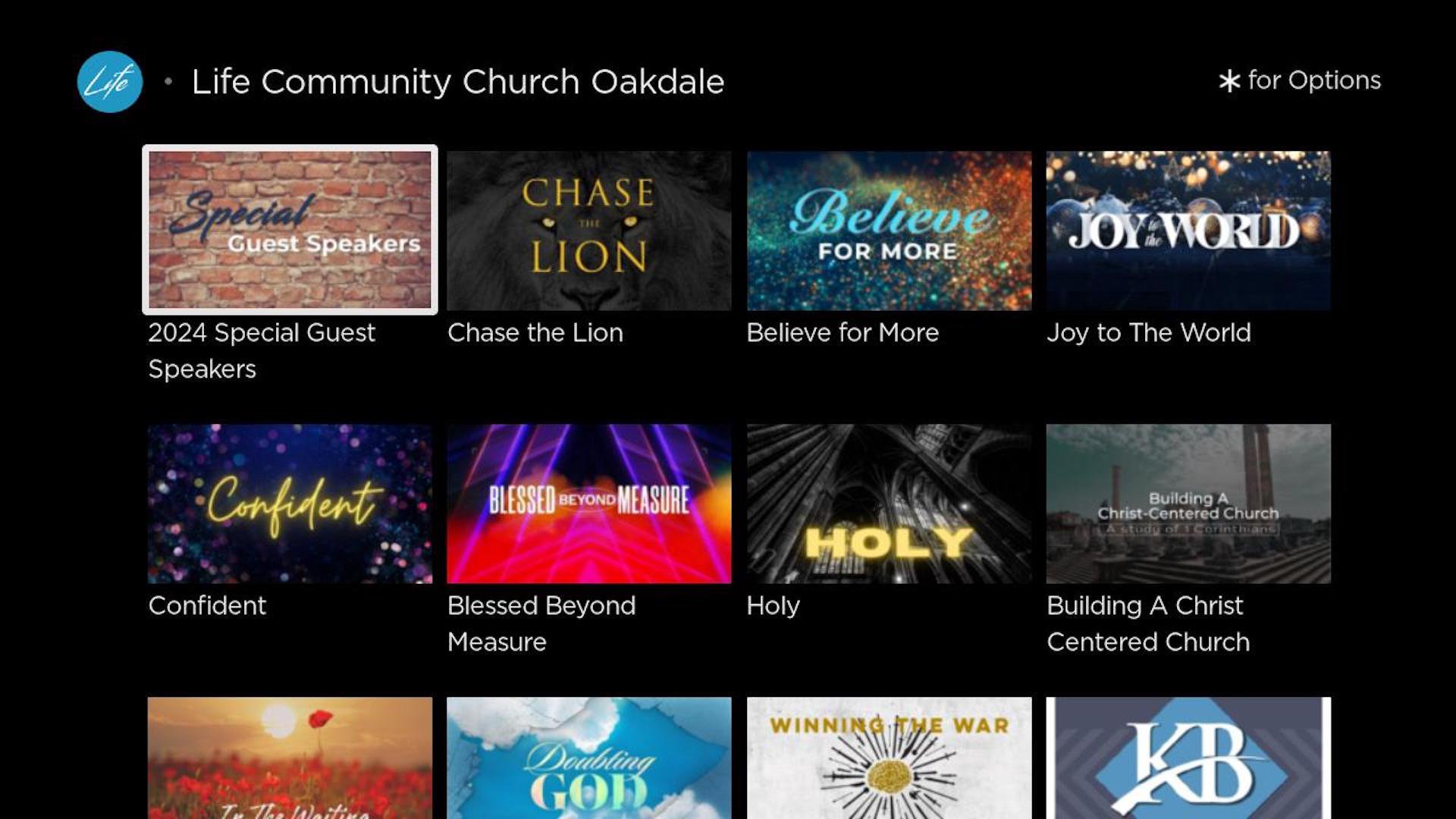Open the KB logo tile
1456x819 pixels.
(1188, 758)
